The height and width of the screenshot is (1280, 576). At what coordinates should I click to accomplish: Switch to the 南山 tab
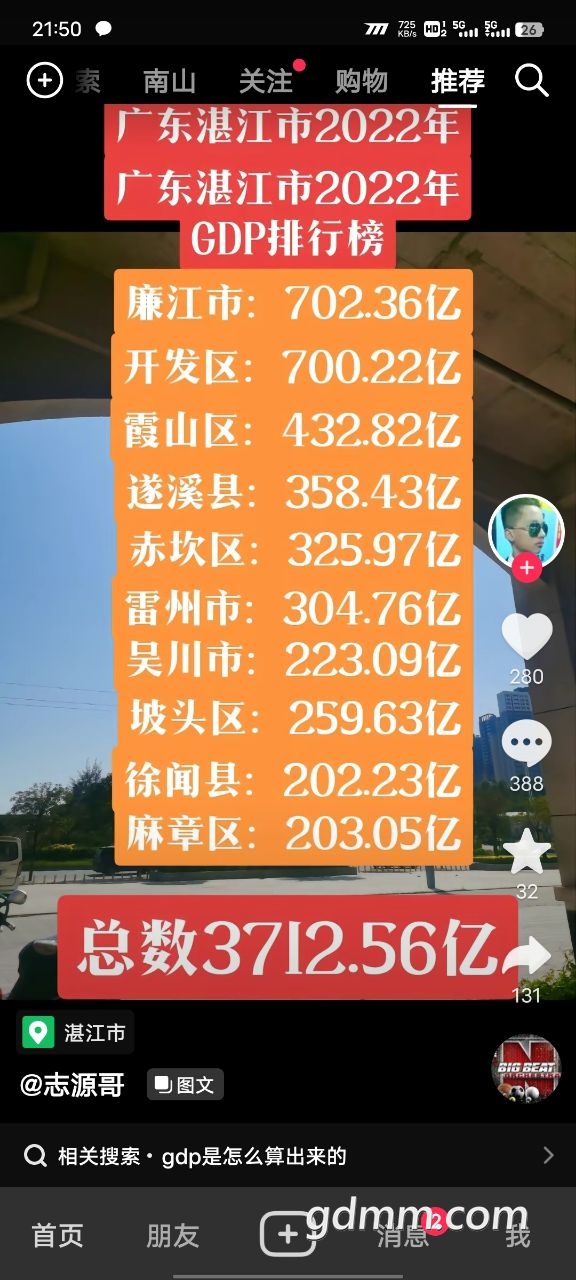tap(169, 81)
